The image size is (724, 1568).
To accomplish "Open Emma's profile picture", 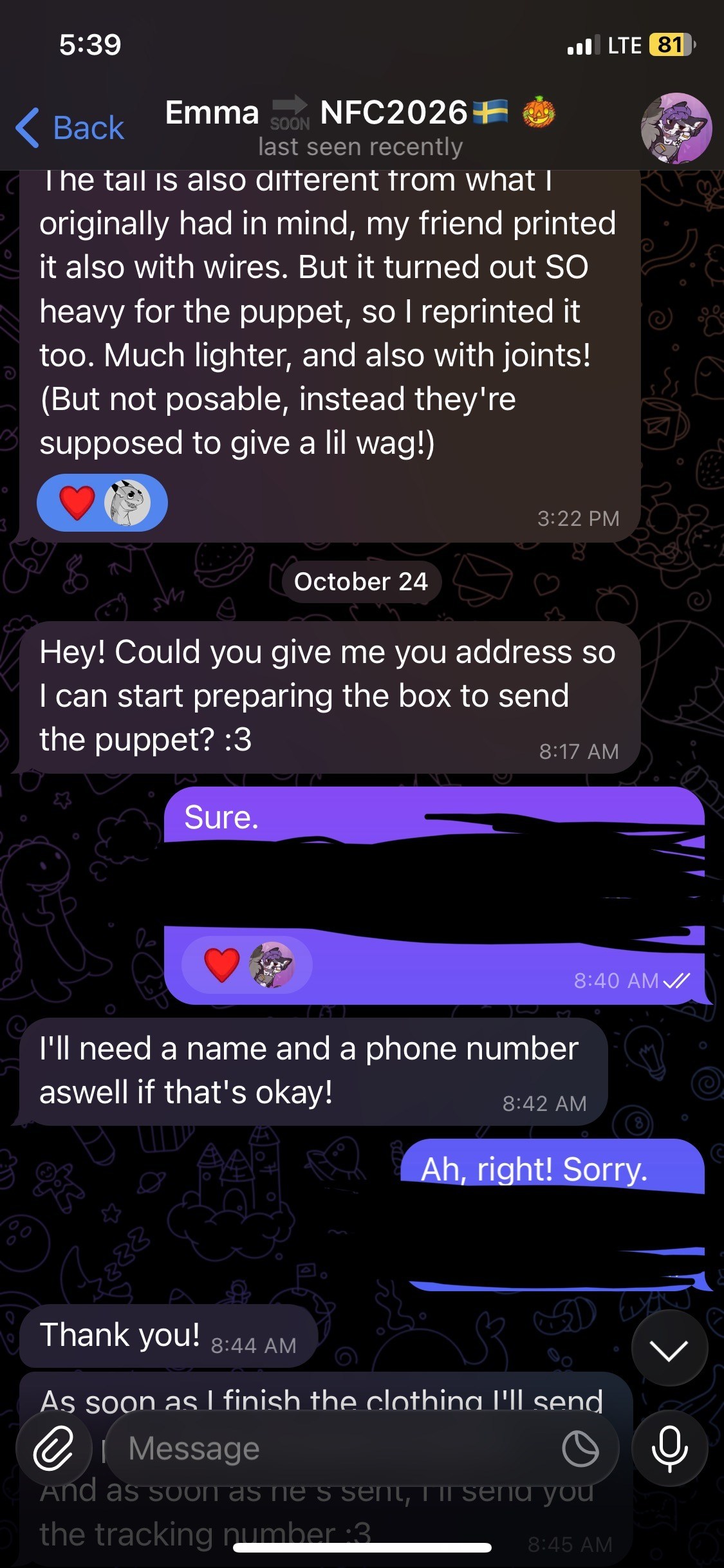I will [x=676, y=128].
